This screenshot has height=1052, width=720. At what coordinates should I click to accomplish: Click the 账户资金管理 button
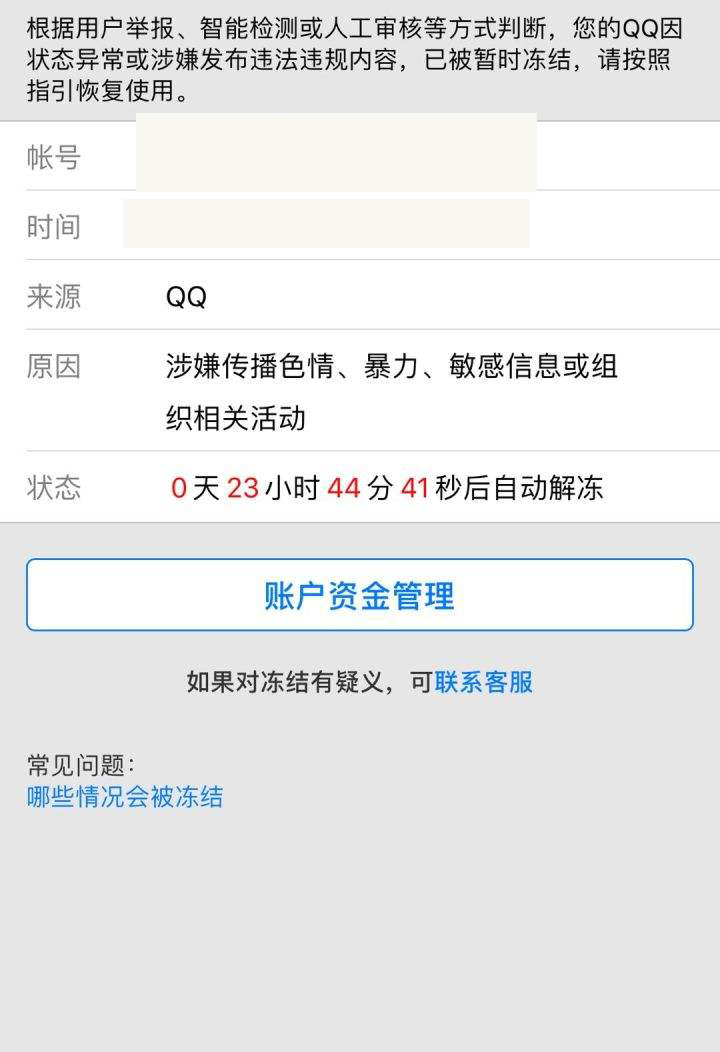[x=360, y=594]
